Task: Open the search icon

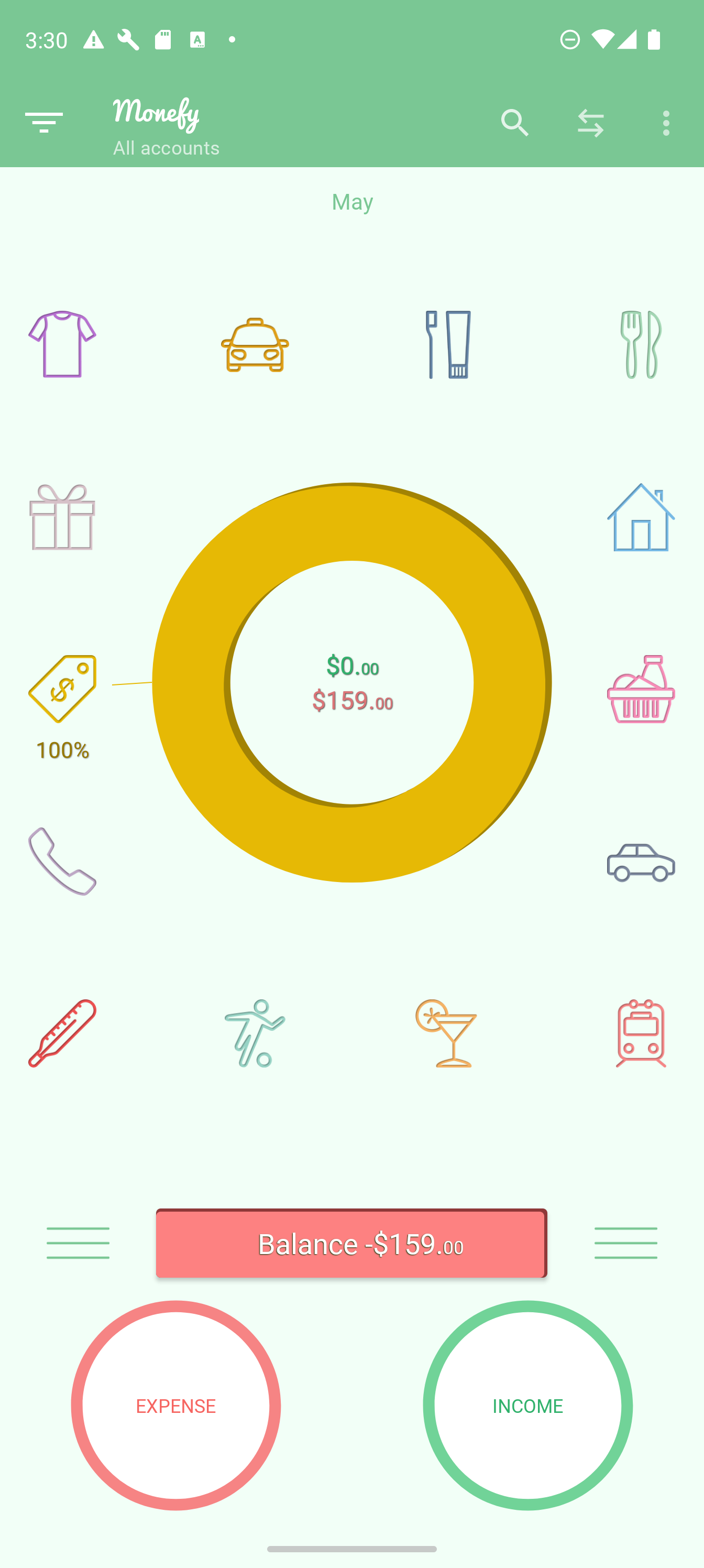Action: pyautogui.click(x=515, y=123)
